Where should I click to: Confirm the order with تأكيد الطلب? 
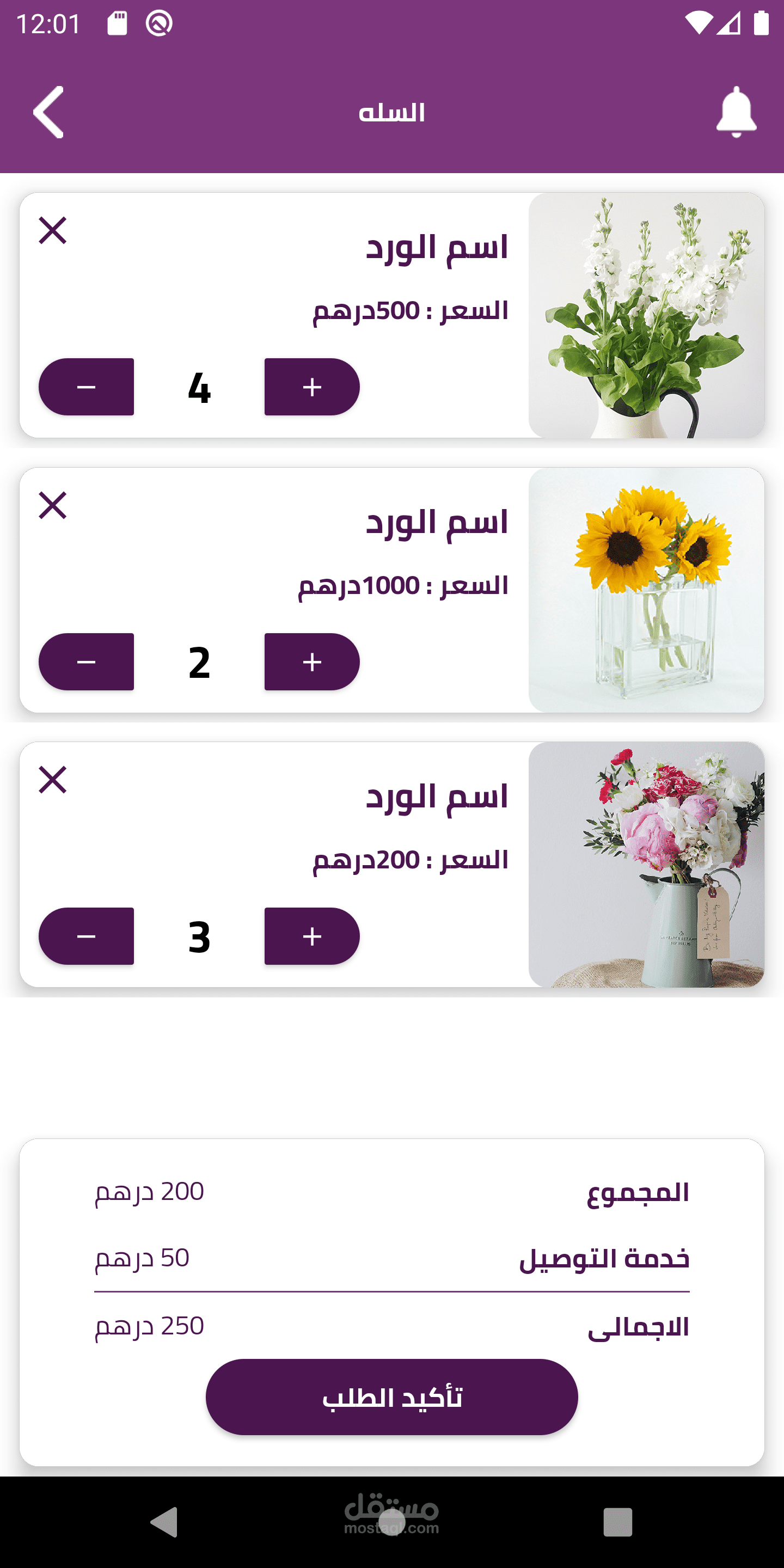pyautogui.click(x=391, y=1397)
